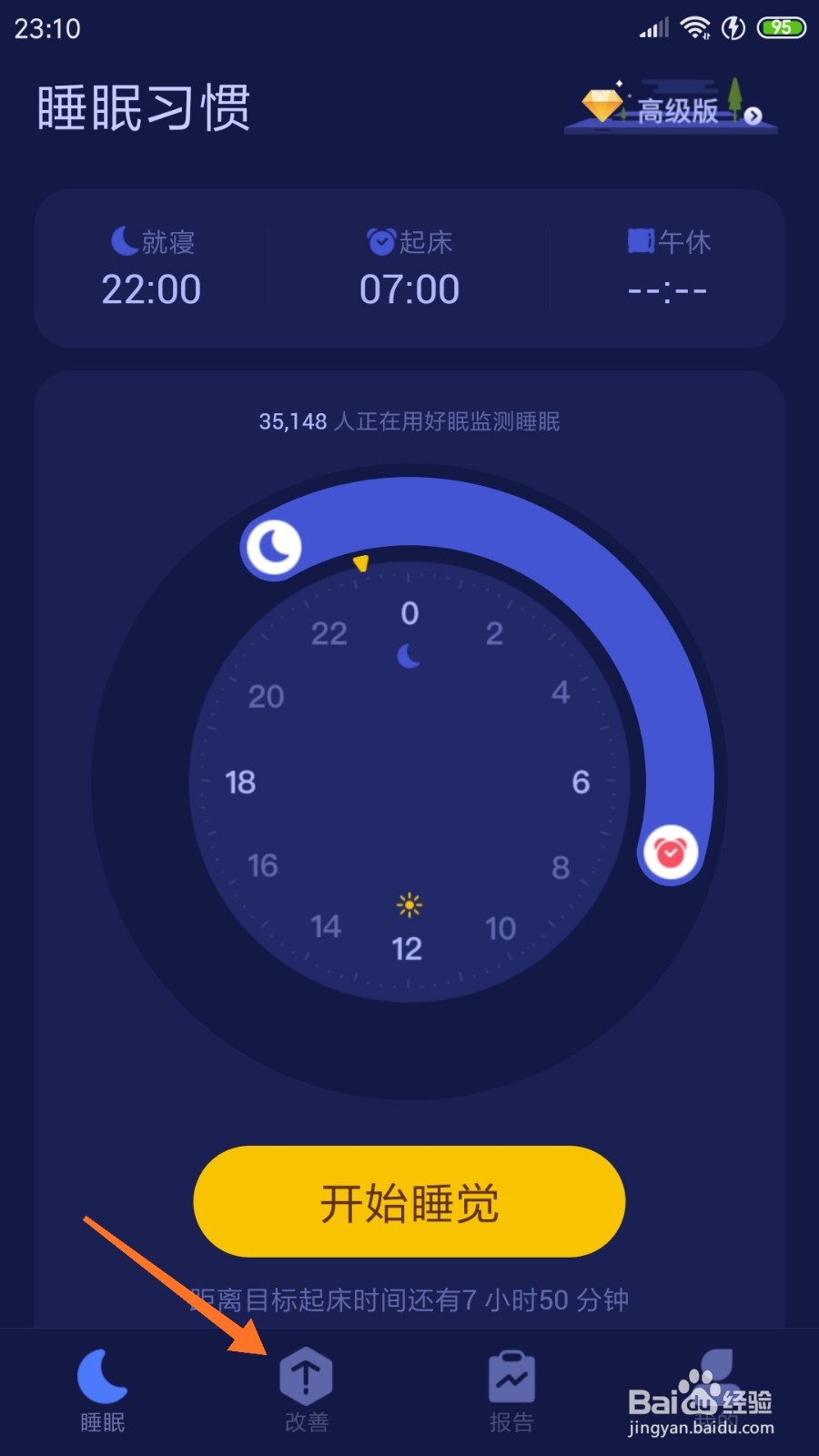Tap the 35,148 users monitoring text link
Image resolution: width=819 pixels, height=1456 pixels.
pos(409,421)
